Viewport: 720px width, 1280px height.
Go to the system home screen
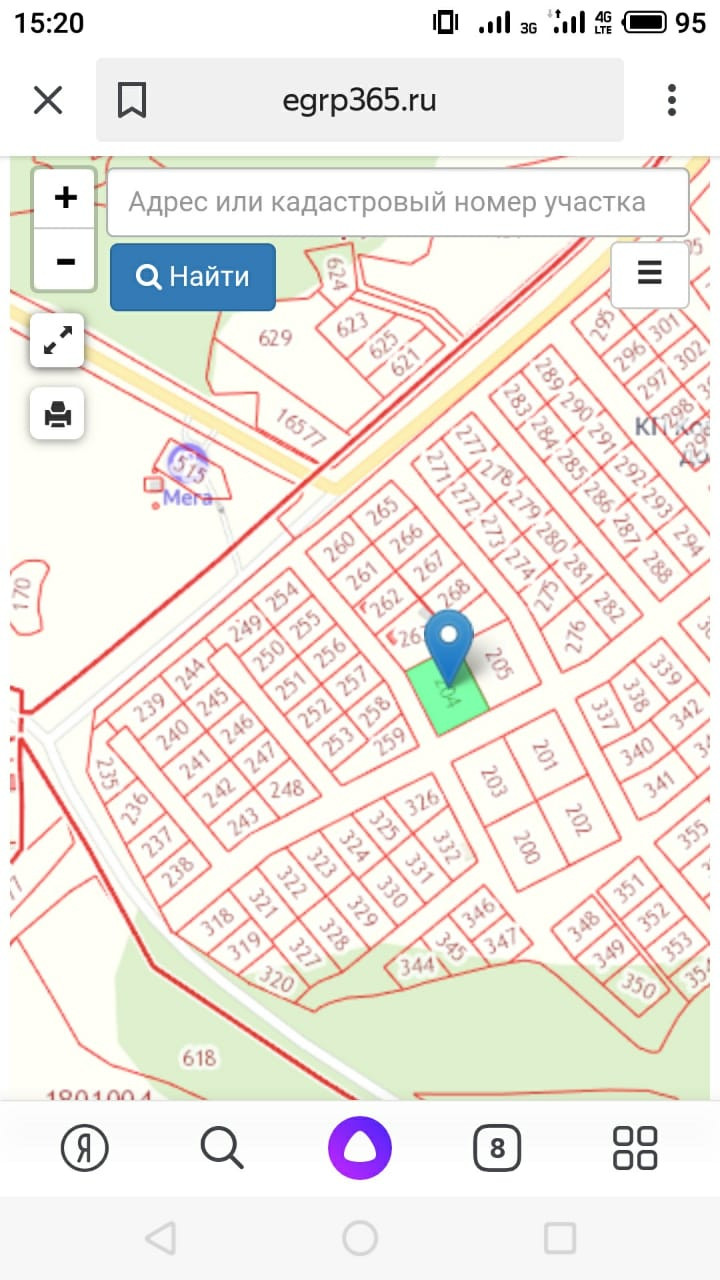click(x=360, y=1238)
